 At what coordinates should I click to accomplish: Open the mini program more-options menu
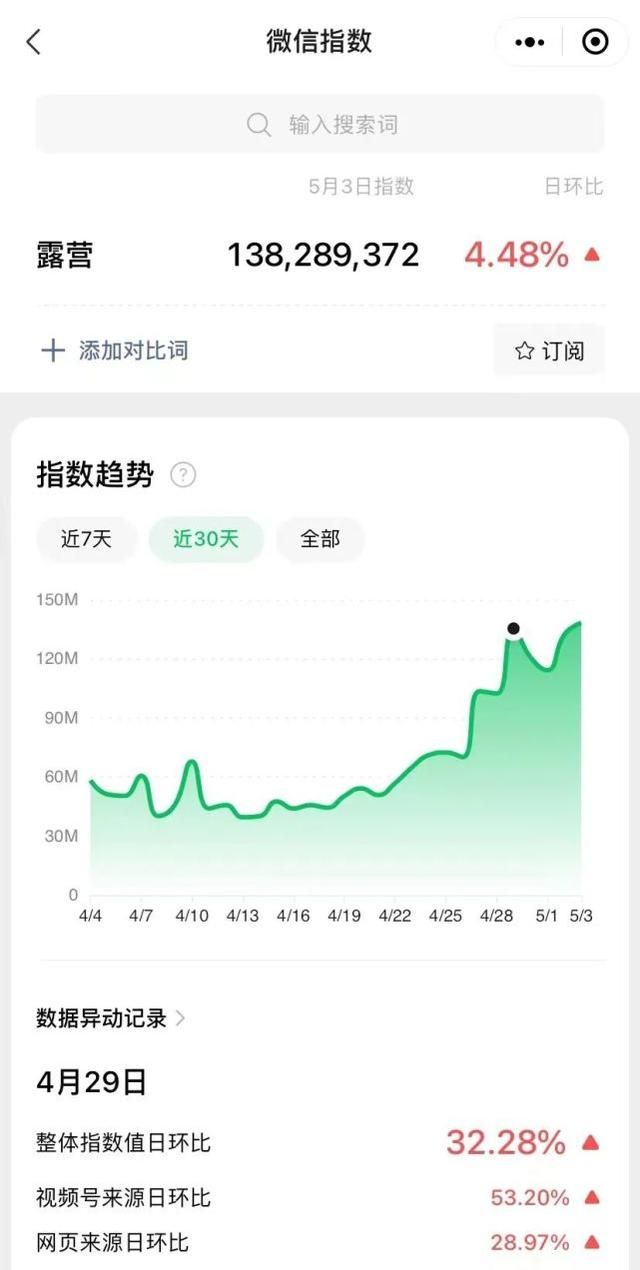[x=529, y=42]
